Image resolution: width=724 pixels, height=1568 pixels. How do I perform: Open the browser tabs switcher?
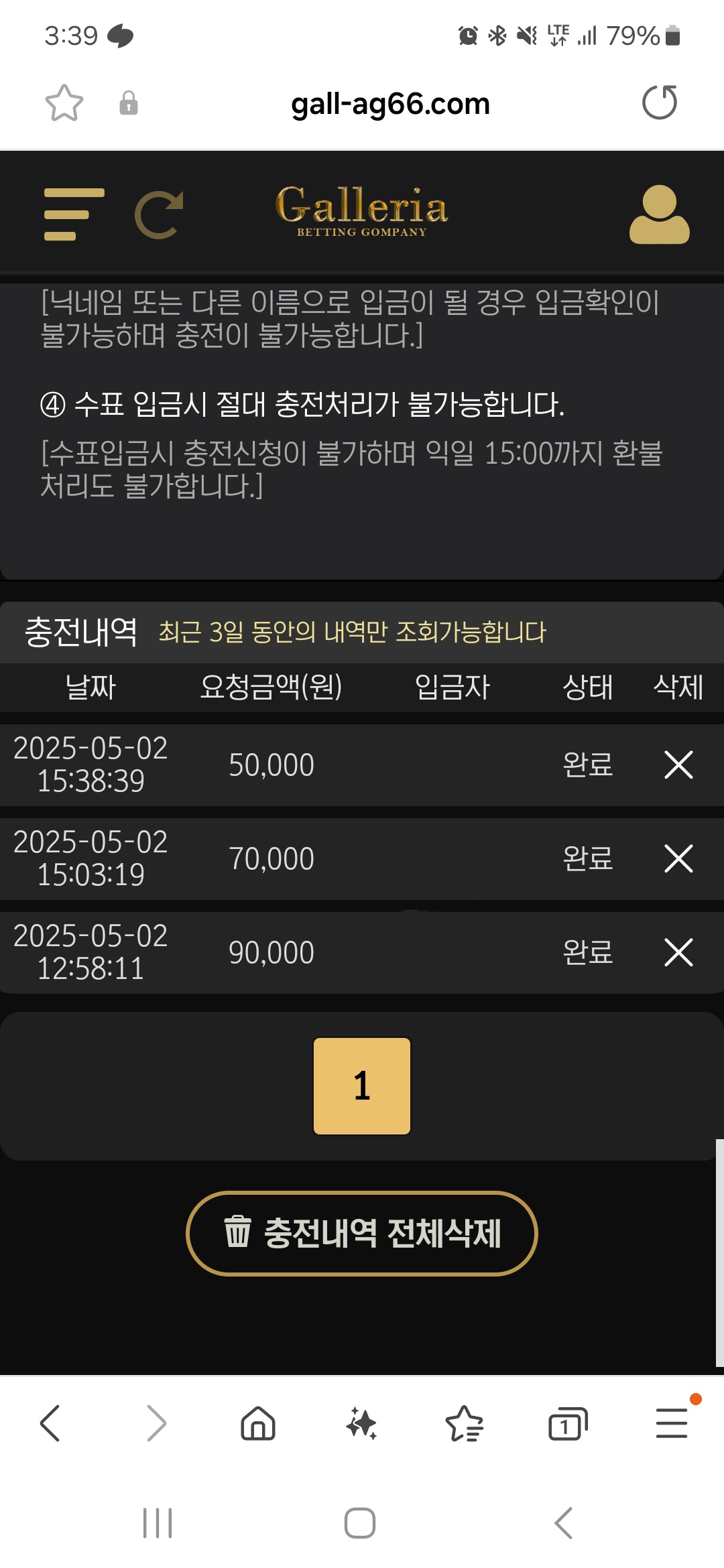tap(567, 1423)
